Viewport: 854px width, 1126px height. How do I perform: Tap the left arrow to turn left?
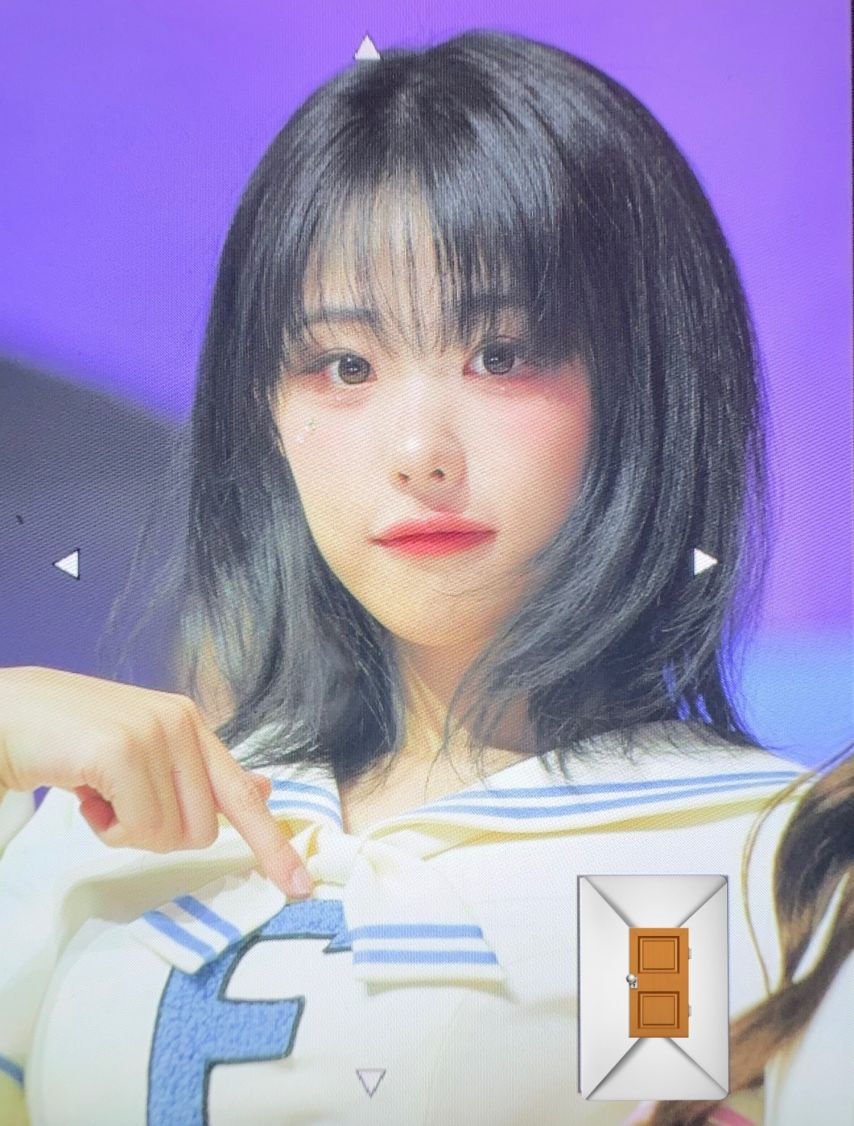point(67,565)
